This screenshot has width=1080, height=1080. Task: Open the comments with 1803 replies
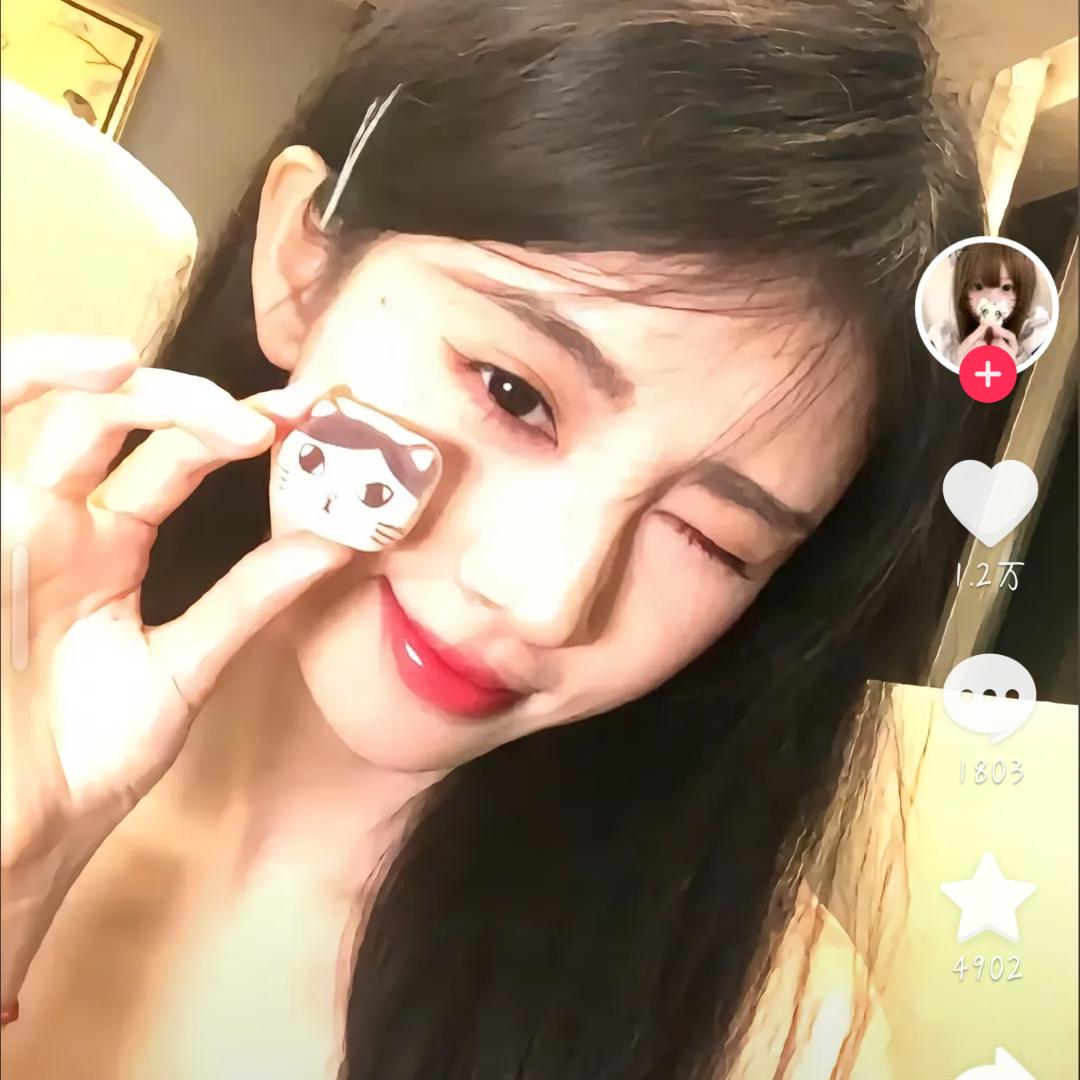989,696
